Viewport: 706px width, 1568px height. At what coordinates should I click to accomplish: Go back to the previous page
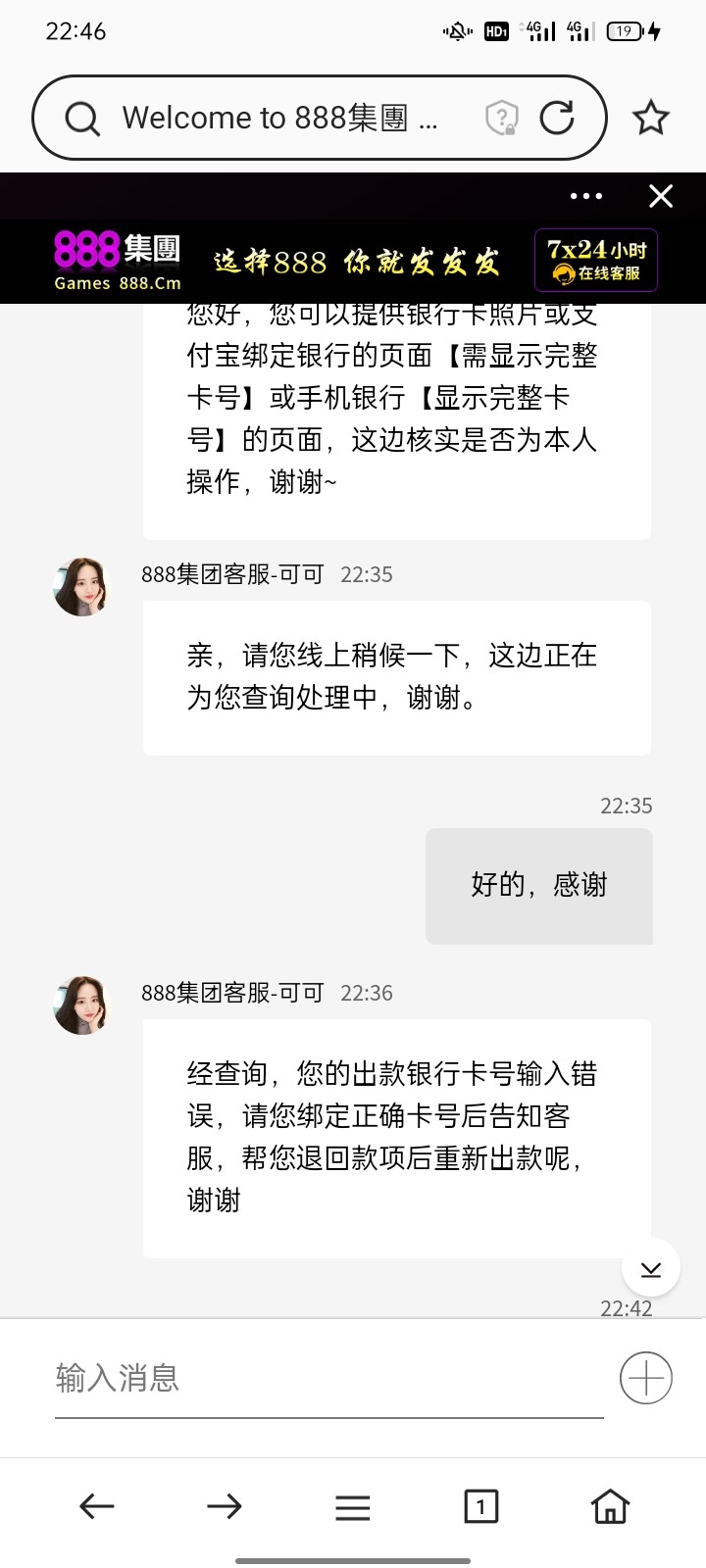click(x=97, y=1506)
